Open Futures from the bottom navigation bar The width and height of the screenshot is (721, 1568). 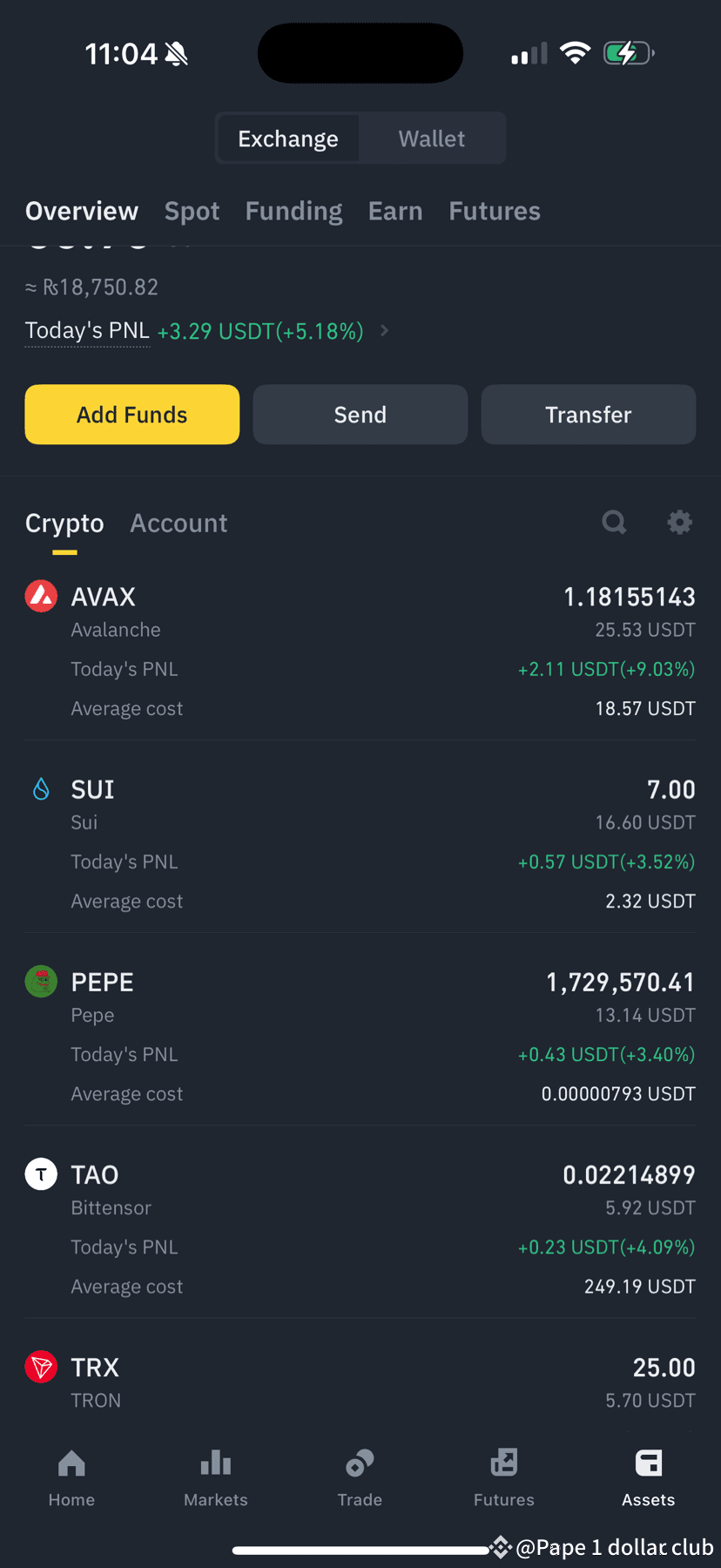[x=504, y=1477]
